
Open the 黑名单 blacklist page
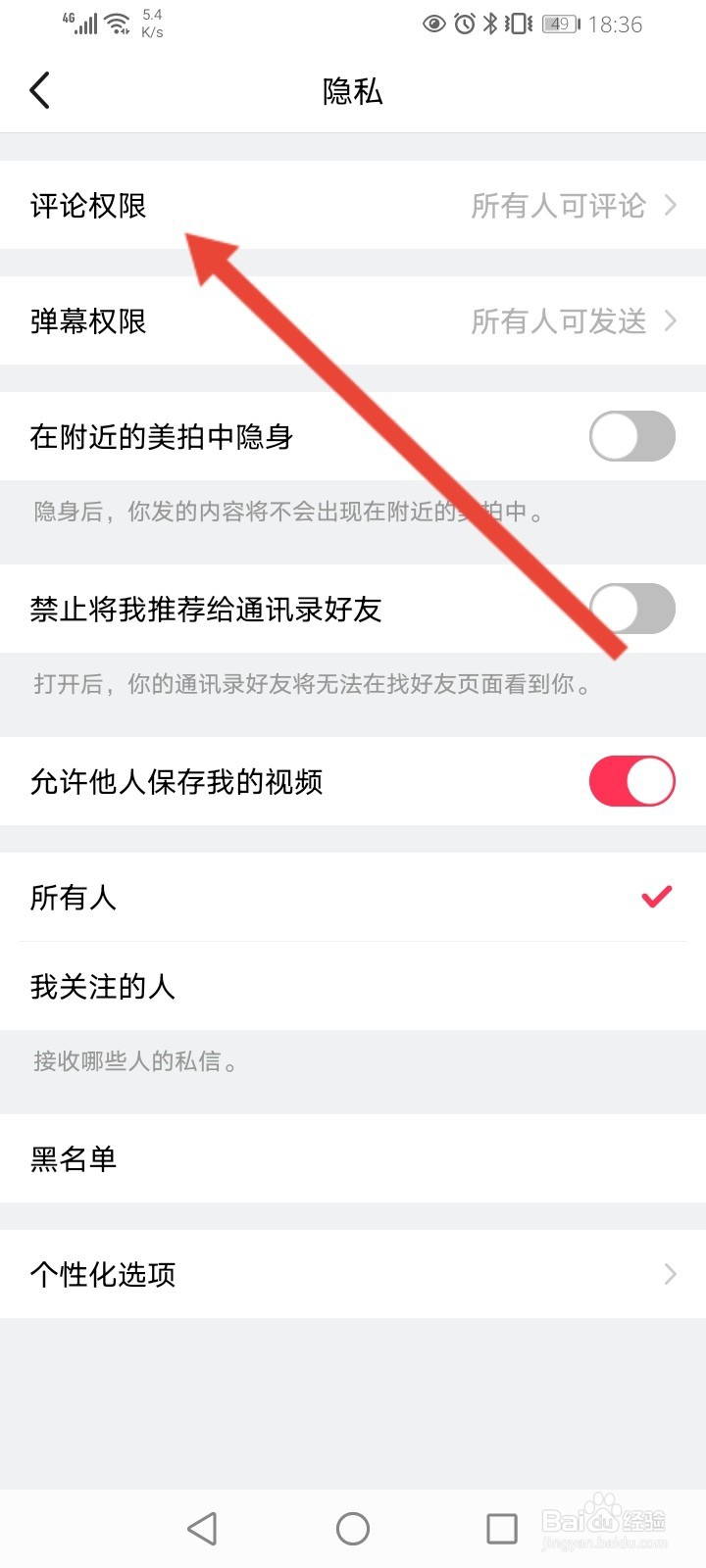[x=353, y=1158]
